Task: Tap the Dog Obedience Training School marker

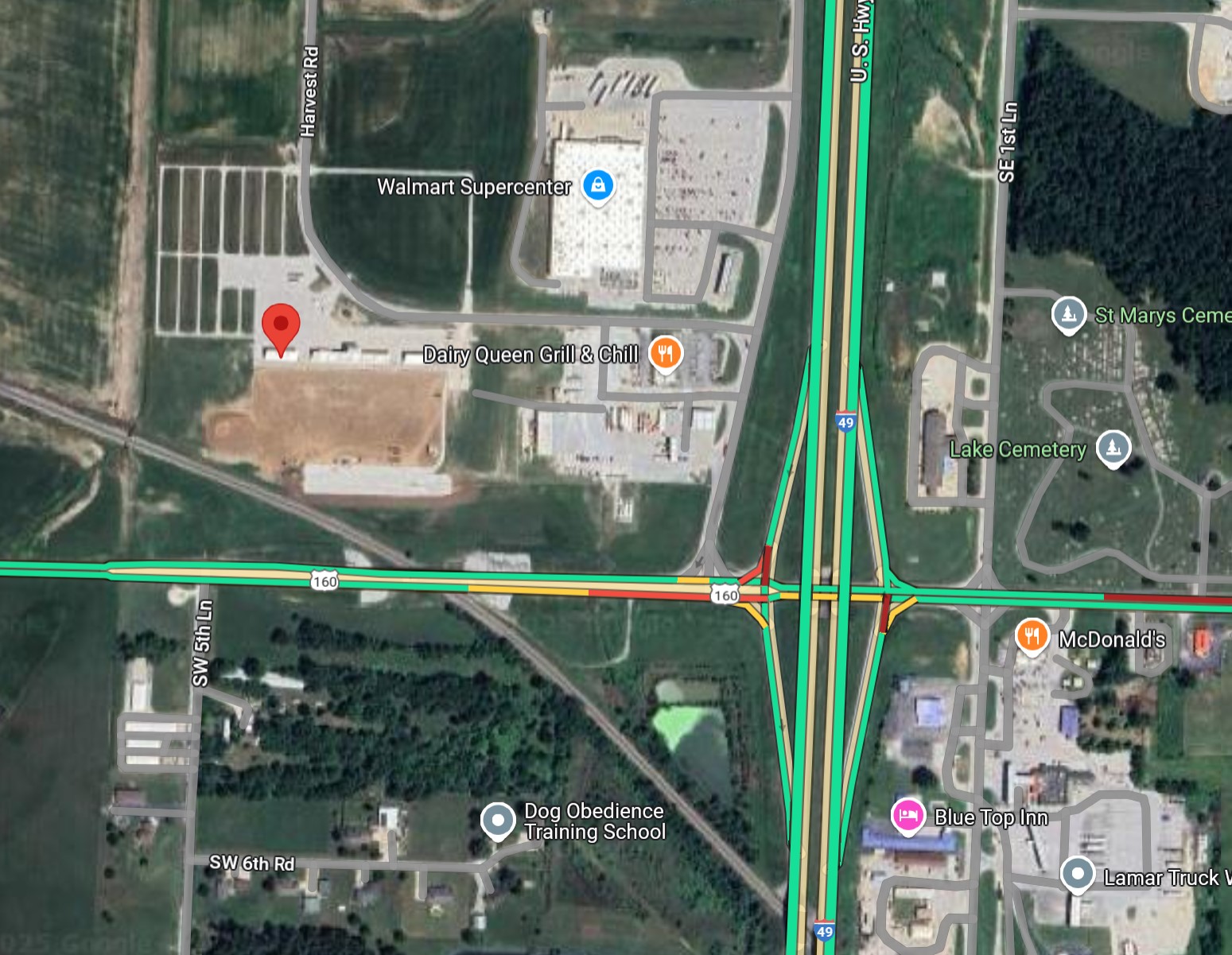Action: (498, 821)
